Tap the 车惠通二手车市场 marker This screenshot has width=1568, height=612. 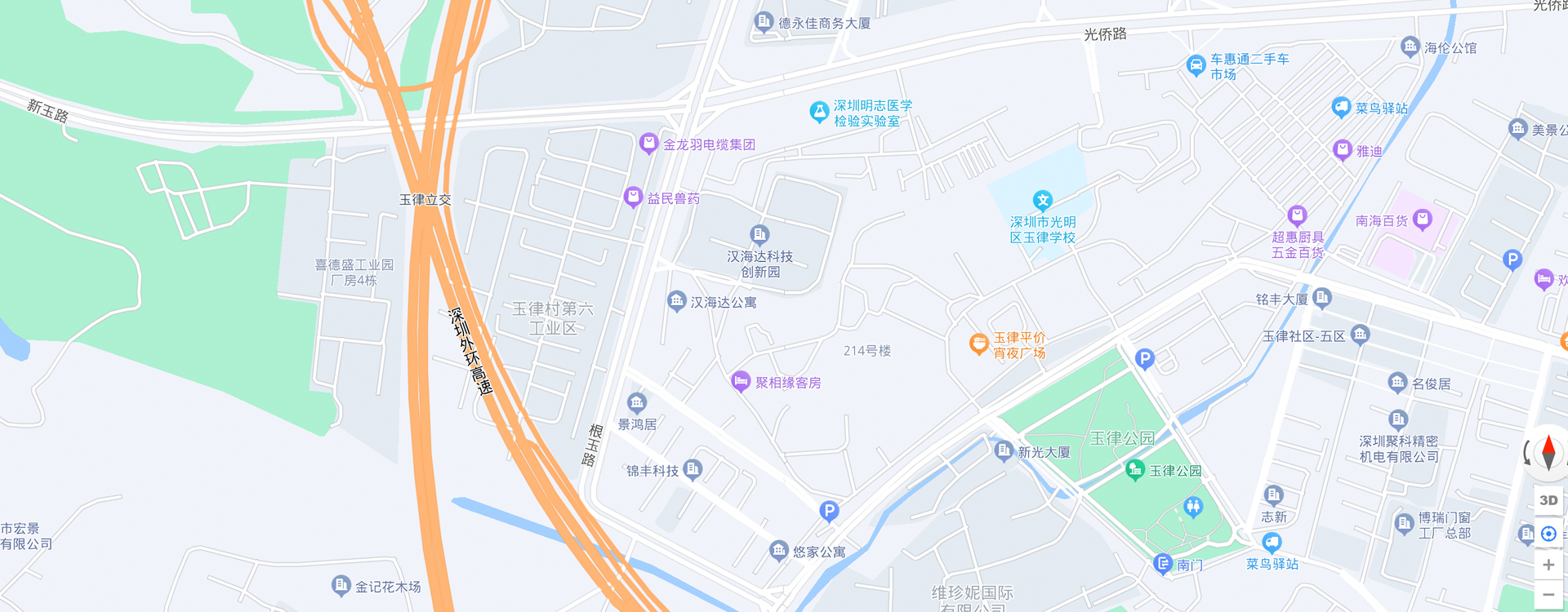1196,65
